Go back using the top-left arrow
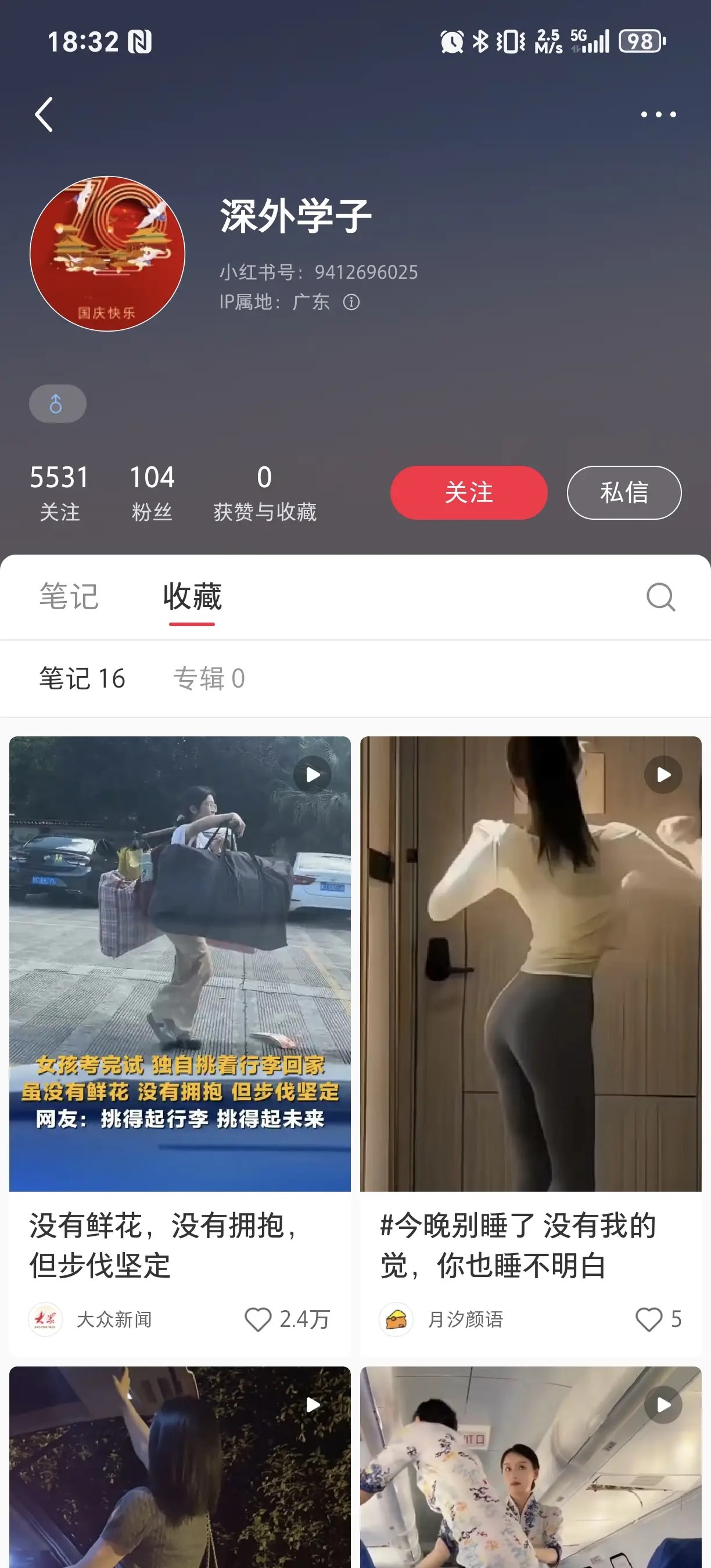Screen dimensions: 711x1568 click(x=44, y=114)
